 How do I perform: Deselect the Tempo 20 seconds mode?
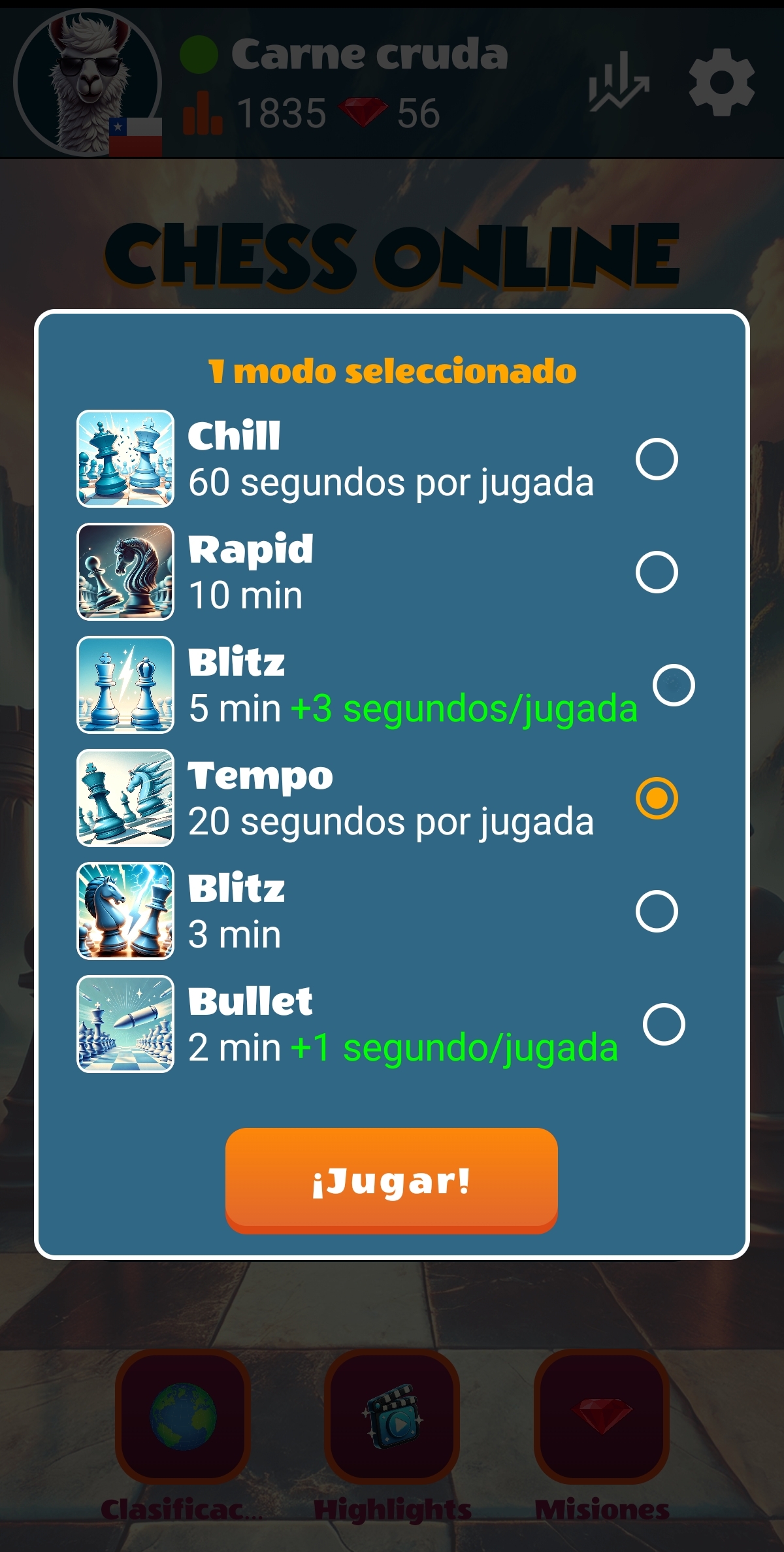pos(656,798)
